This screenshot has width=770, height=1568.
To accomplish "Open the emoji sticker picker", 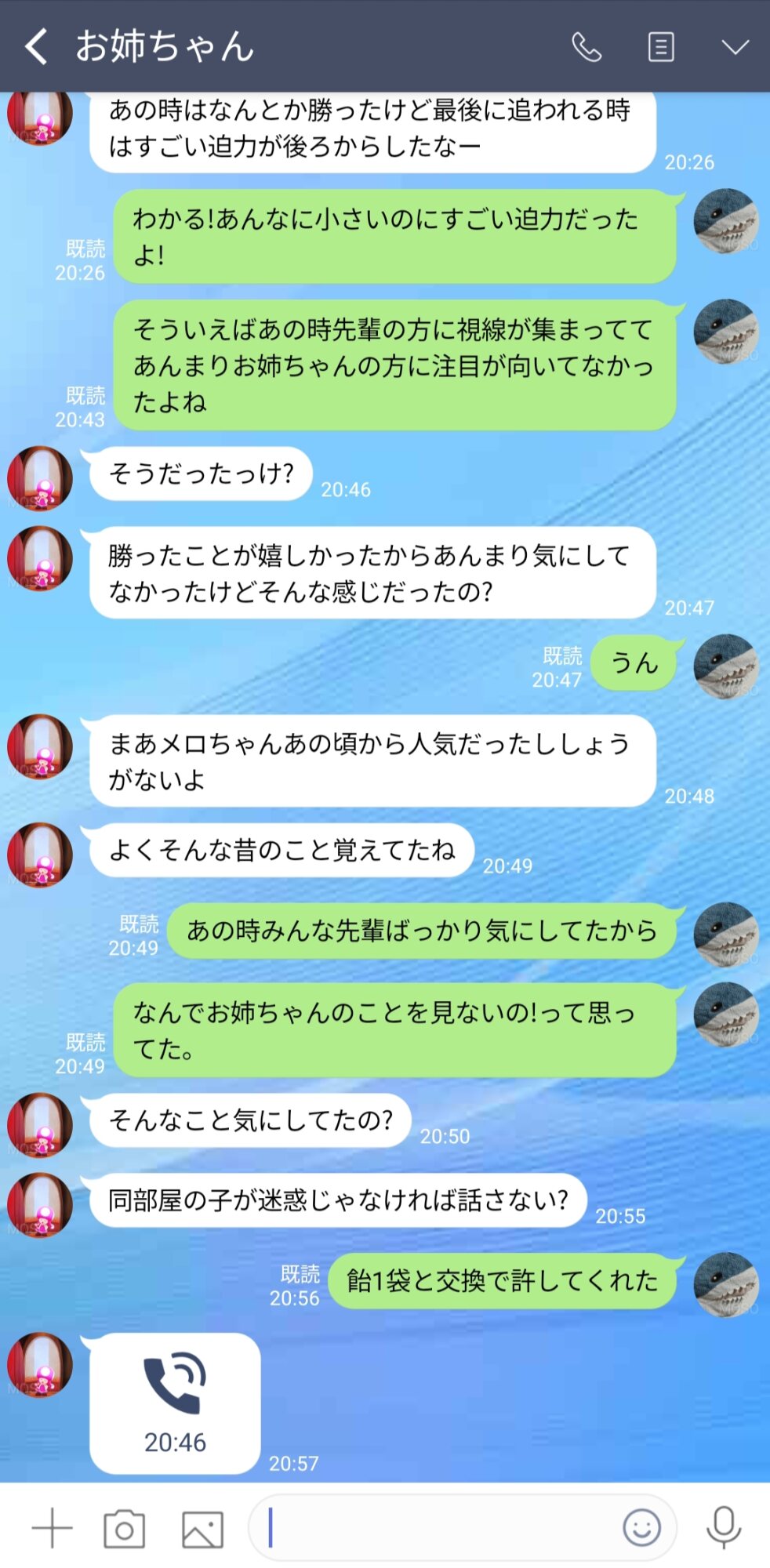I will click(641, 1528).
